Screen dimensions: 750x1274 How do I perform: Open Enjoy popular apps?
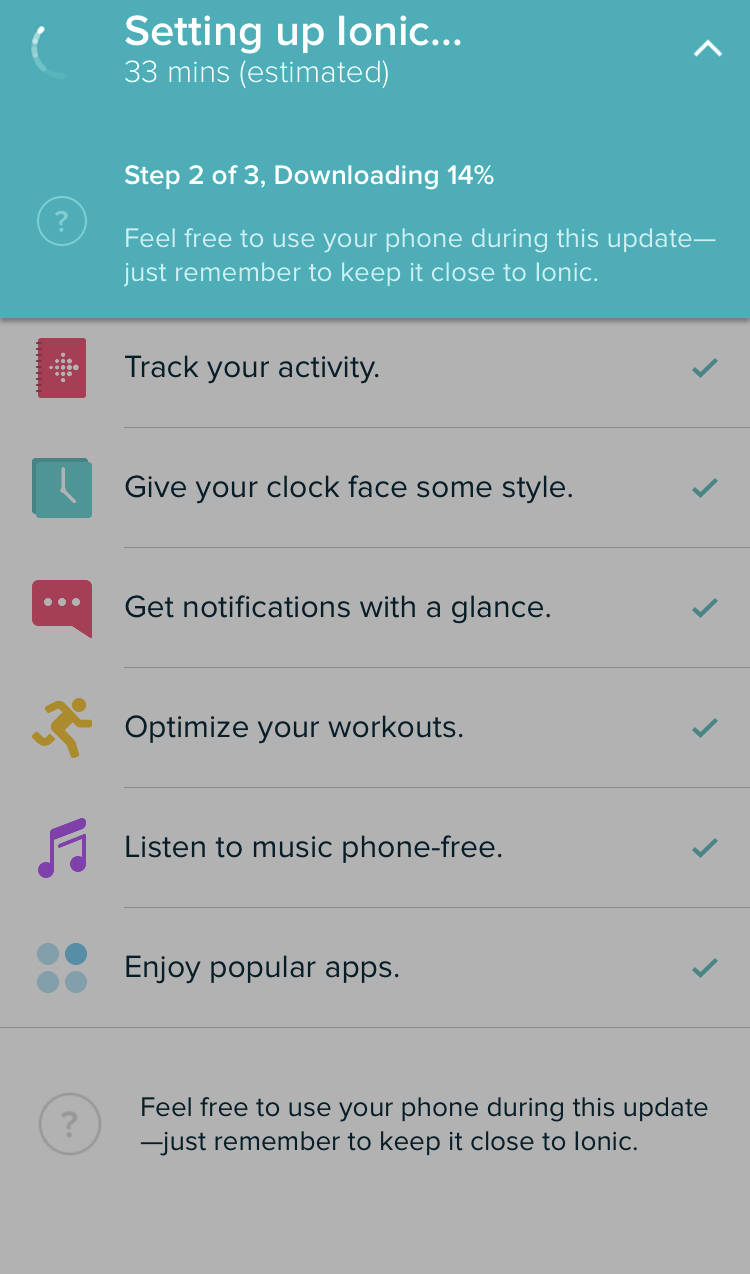coord(375,968)
